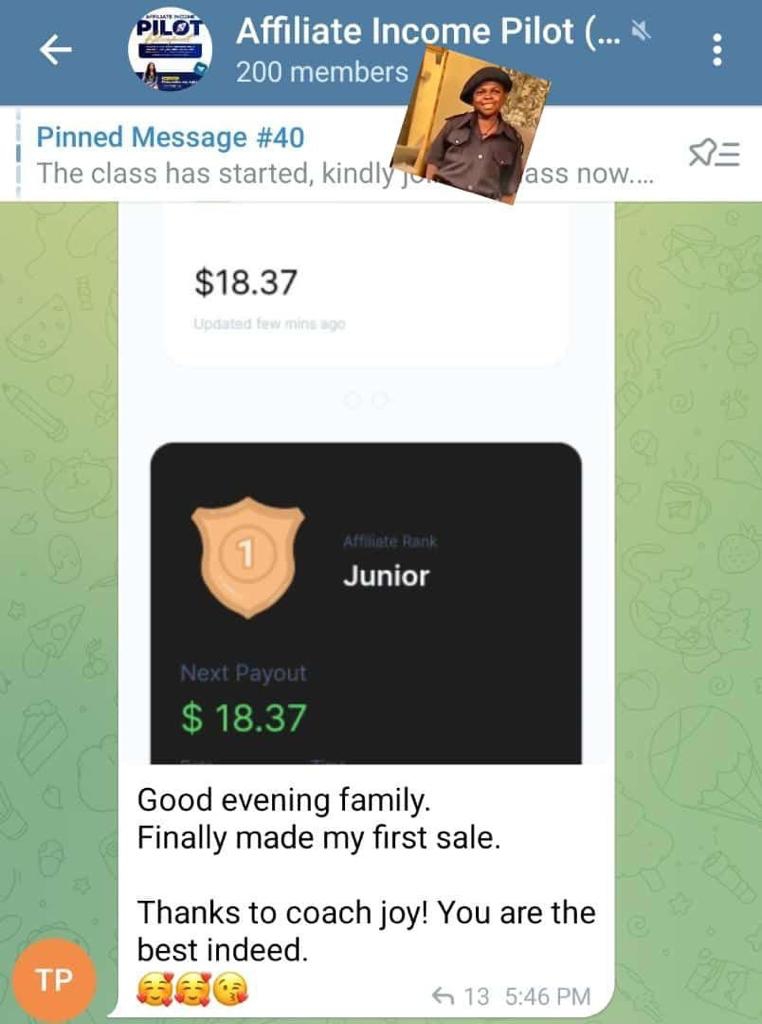Viewport: 762px width, 1024px height.
Task: Open Affiliate Income Pilot group info
Action: 330,50
